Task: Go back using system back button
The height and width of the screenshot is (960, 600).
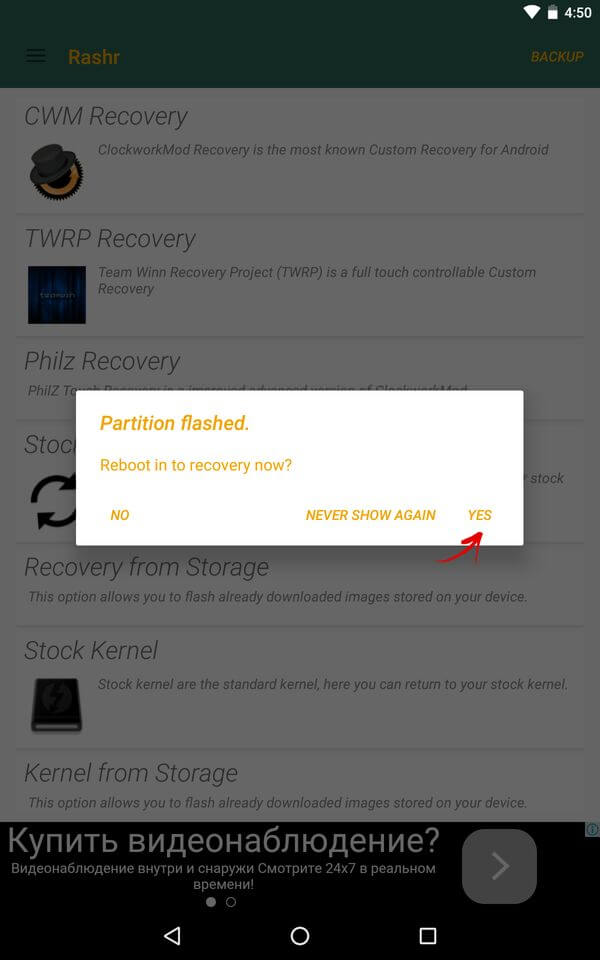Action: (x=172, y=936)
